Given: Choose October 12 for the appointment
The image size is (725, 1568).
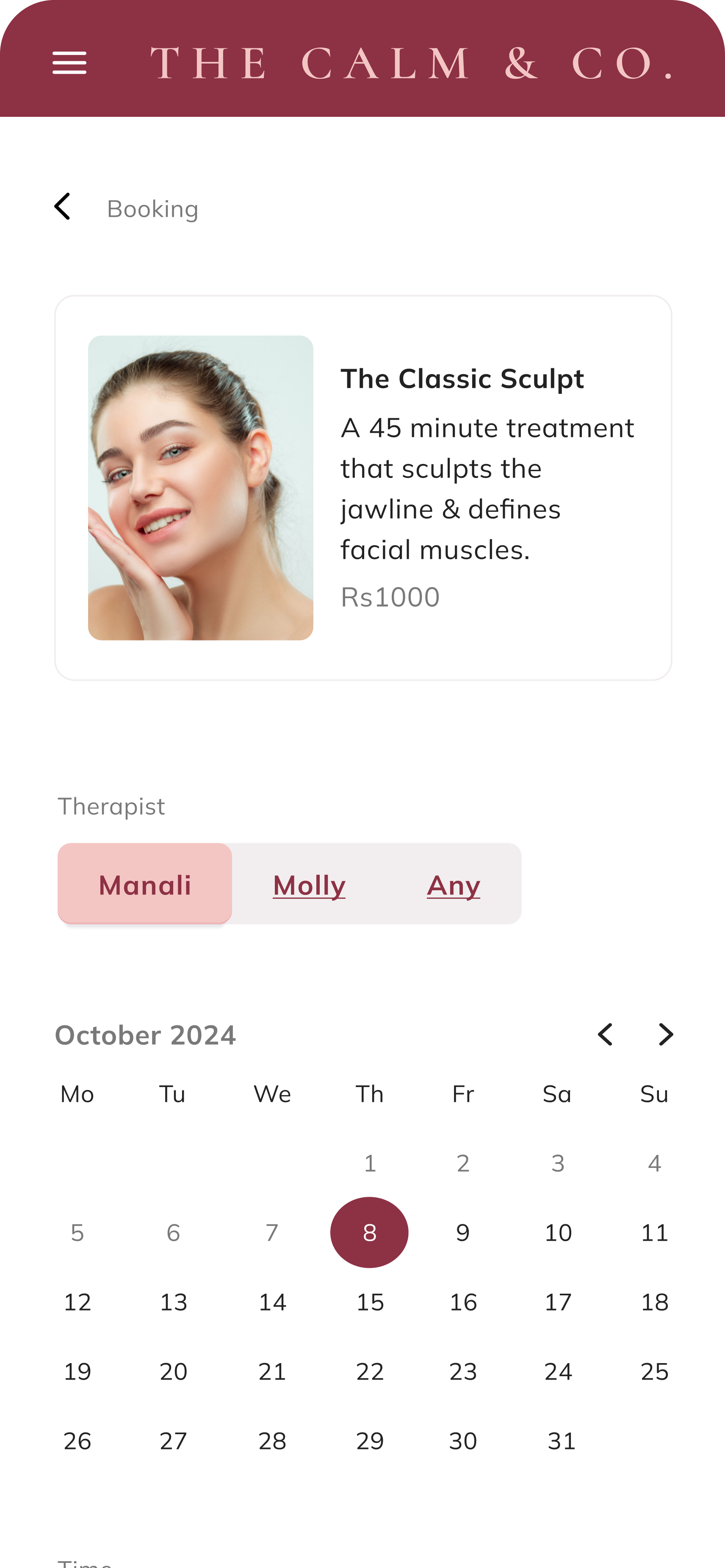Looking at the screenshot, I should 77,1302.
